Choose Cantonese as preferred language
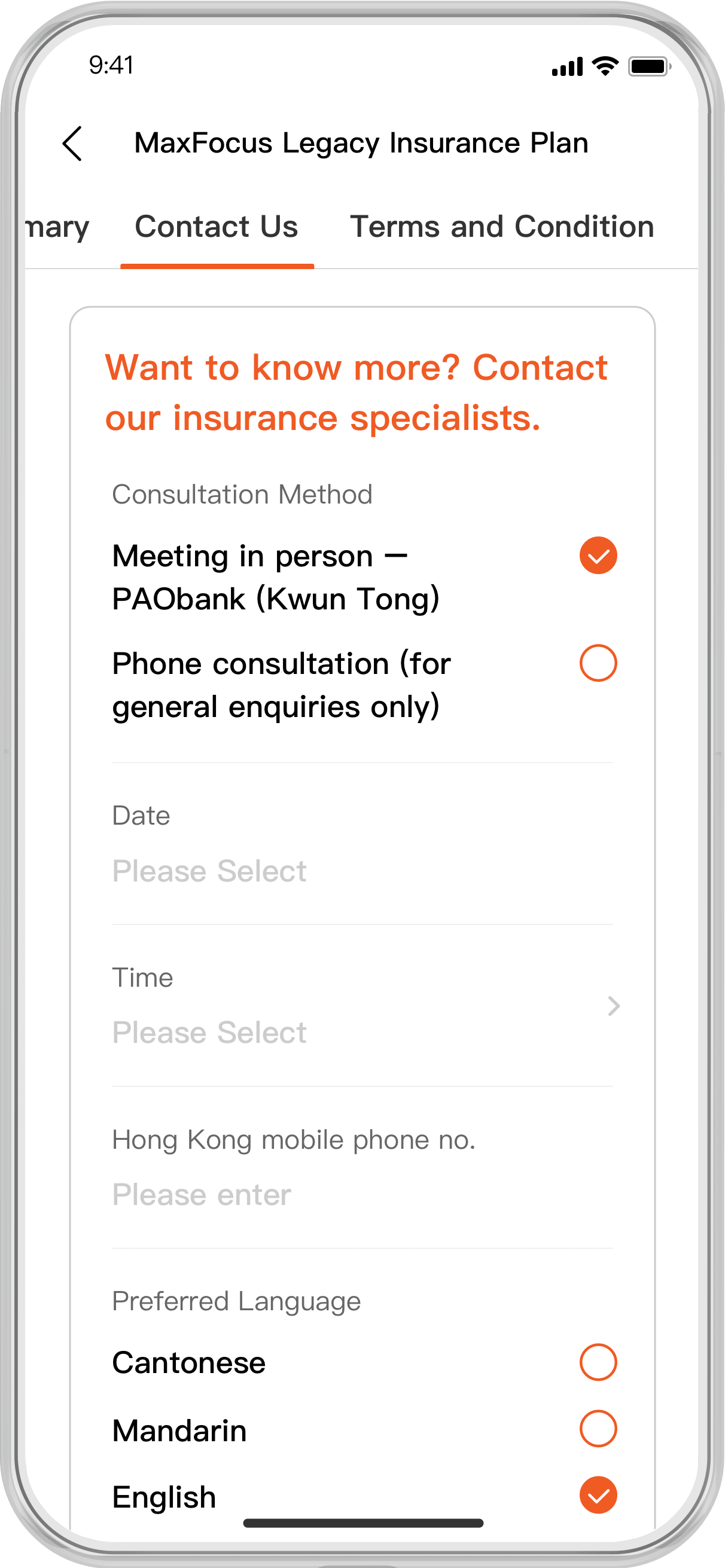Image resolution: width=725 pixels, height=1568 pixels. click(x=598, y=1362)
